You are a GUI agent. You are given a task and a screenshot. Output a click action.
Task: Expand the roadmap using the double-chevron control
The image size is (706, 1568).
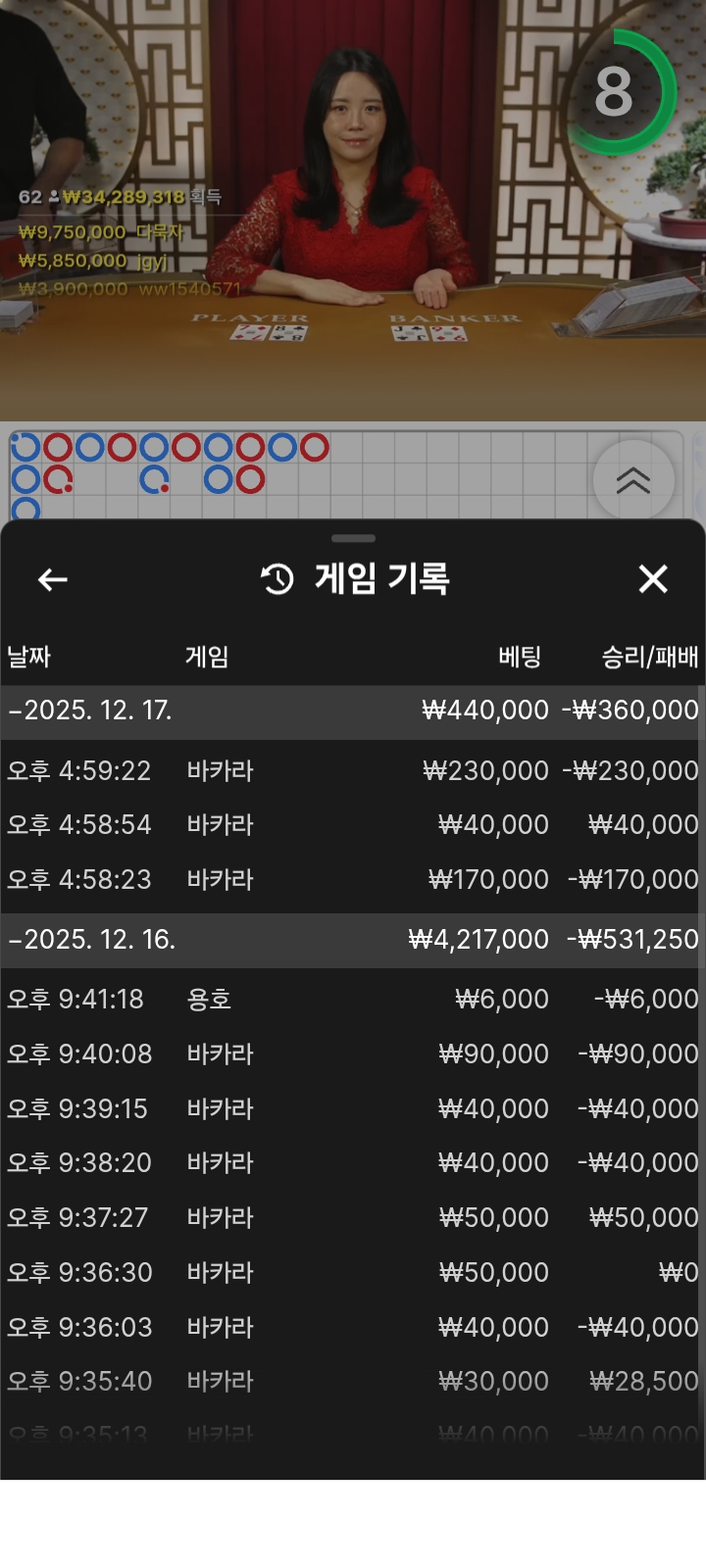pyautogui.click(x=633, y=480)
